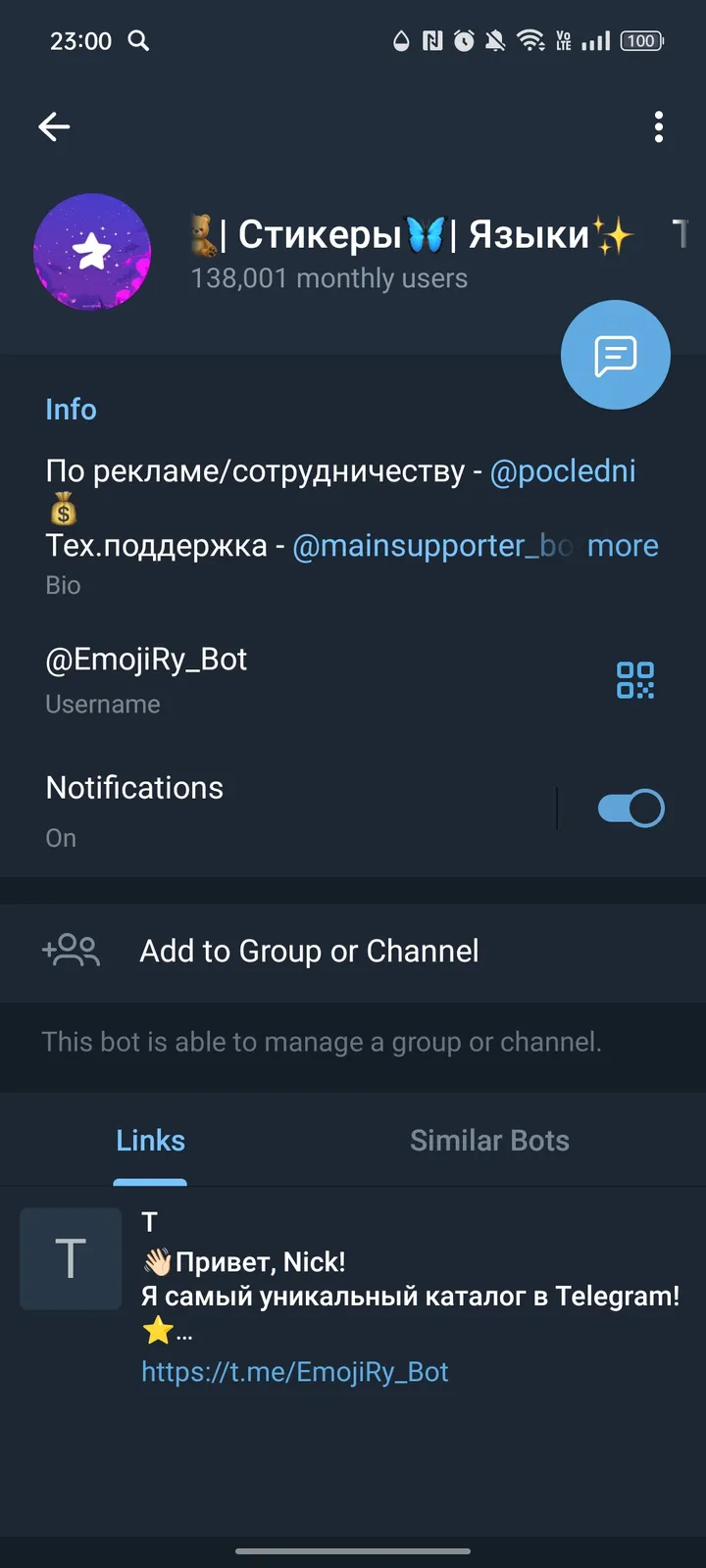The height and width of the screenshot is (1568, 706).
Task: Open the https://t.me/EmojiRy_Bot link
Action: click(296, 1371)
